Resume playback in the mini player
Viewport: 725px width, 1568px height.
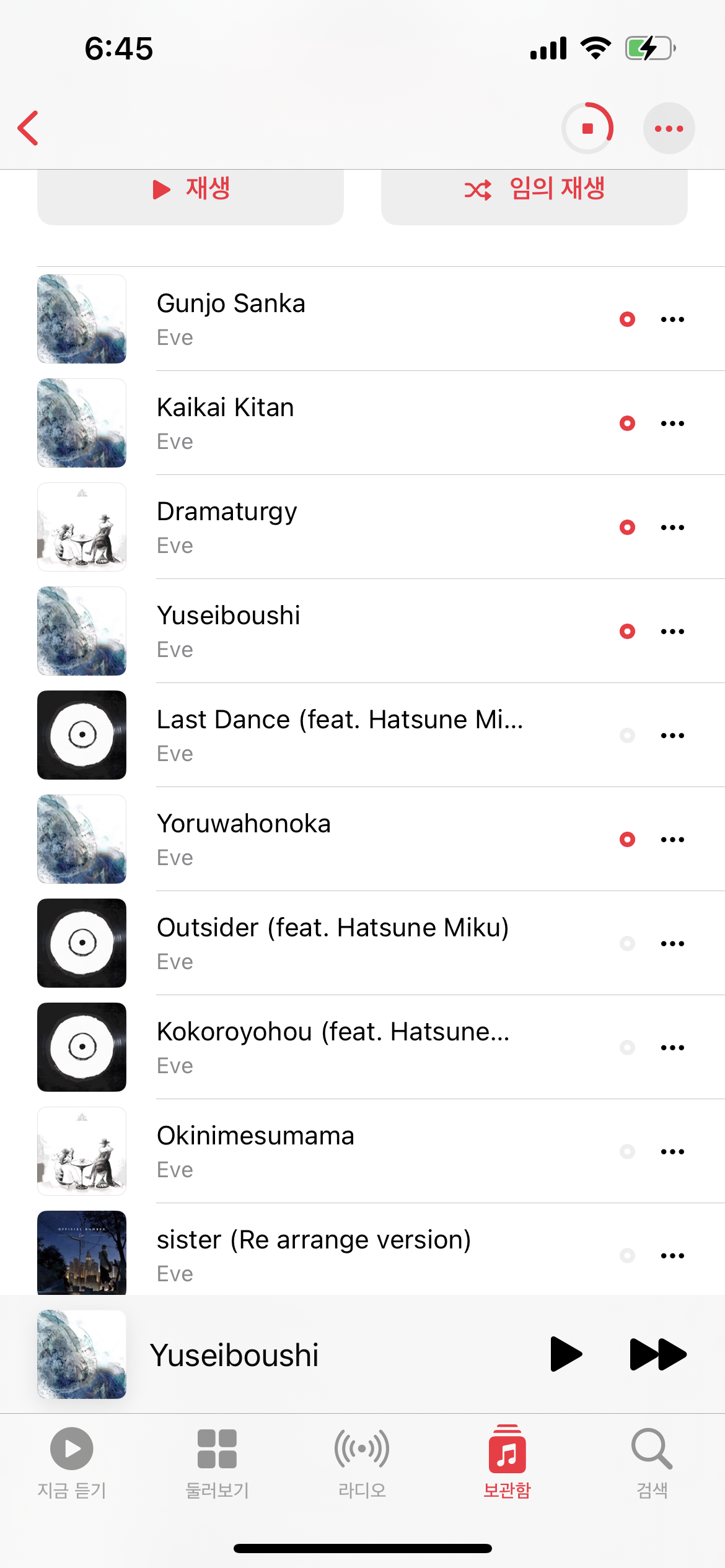click(566, 1354)
